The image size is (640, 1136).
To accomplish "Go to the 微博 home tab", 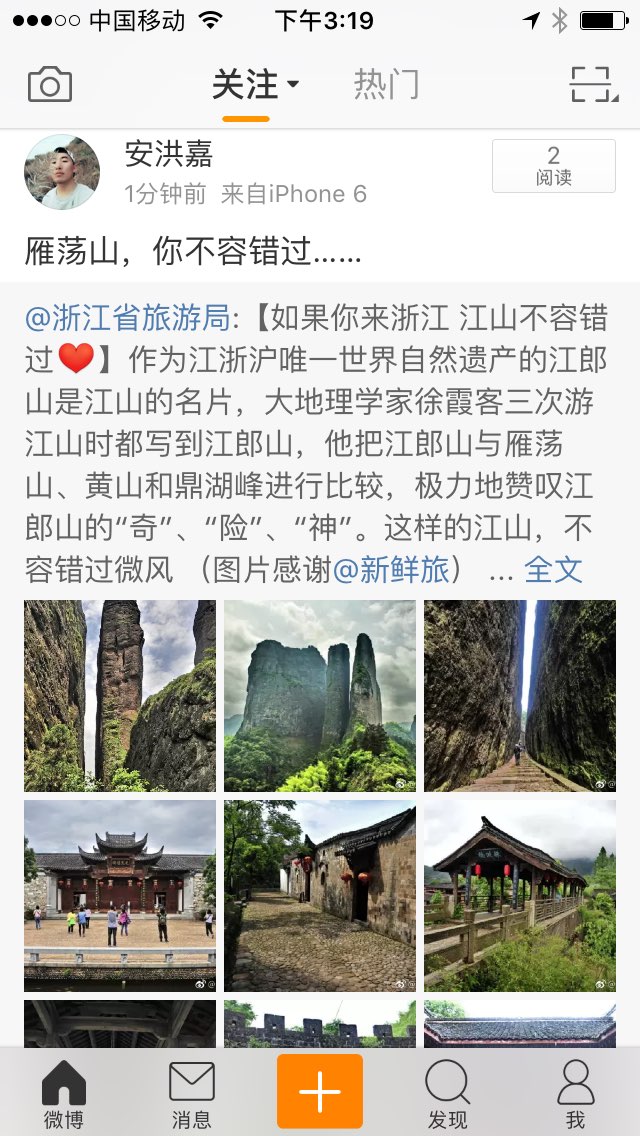I will [64, 1092].
